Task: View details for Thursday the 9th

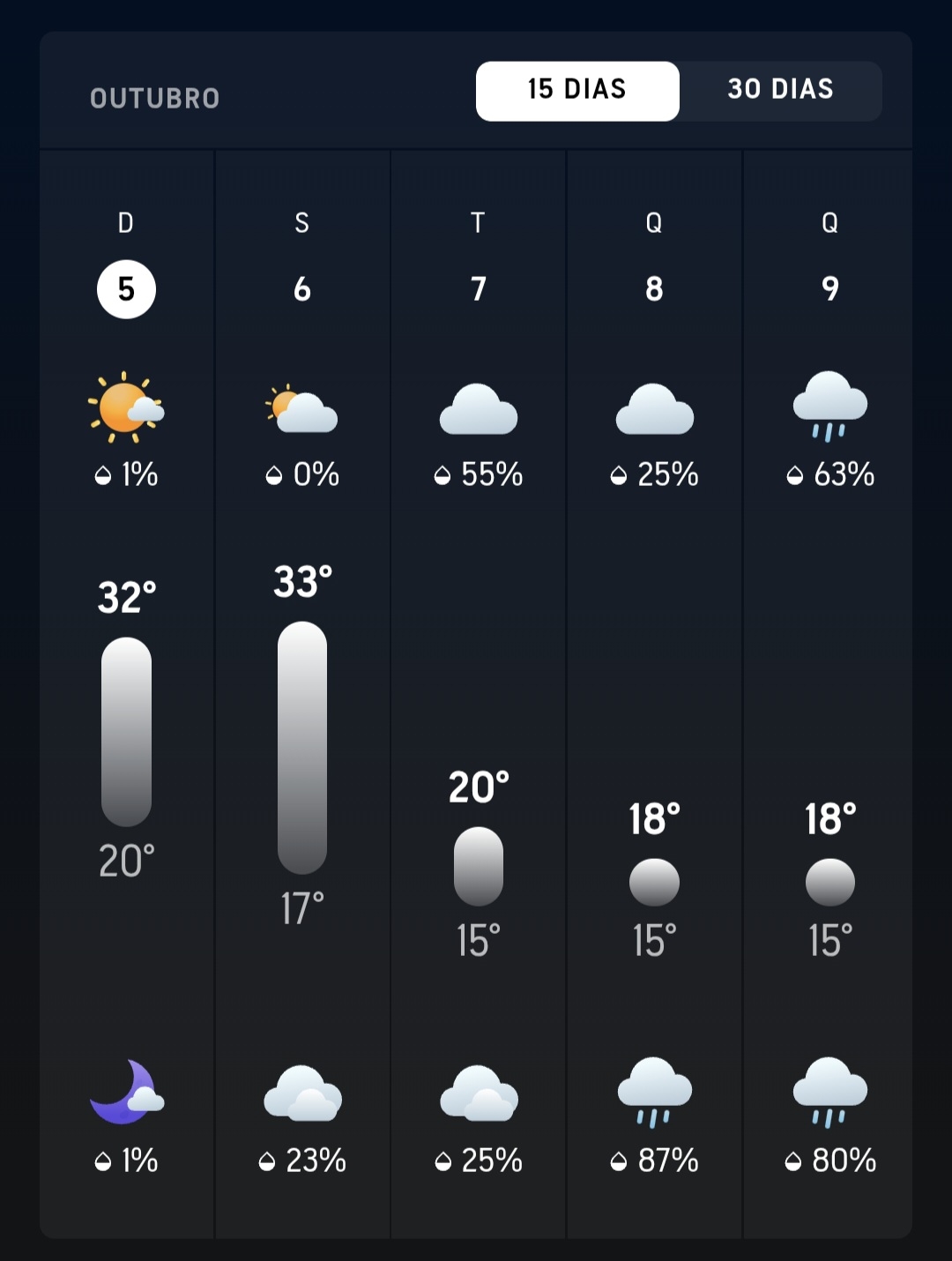Action: (829, 289)
